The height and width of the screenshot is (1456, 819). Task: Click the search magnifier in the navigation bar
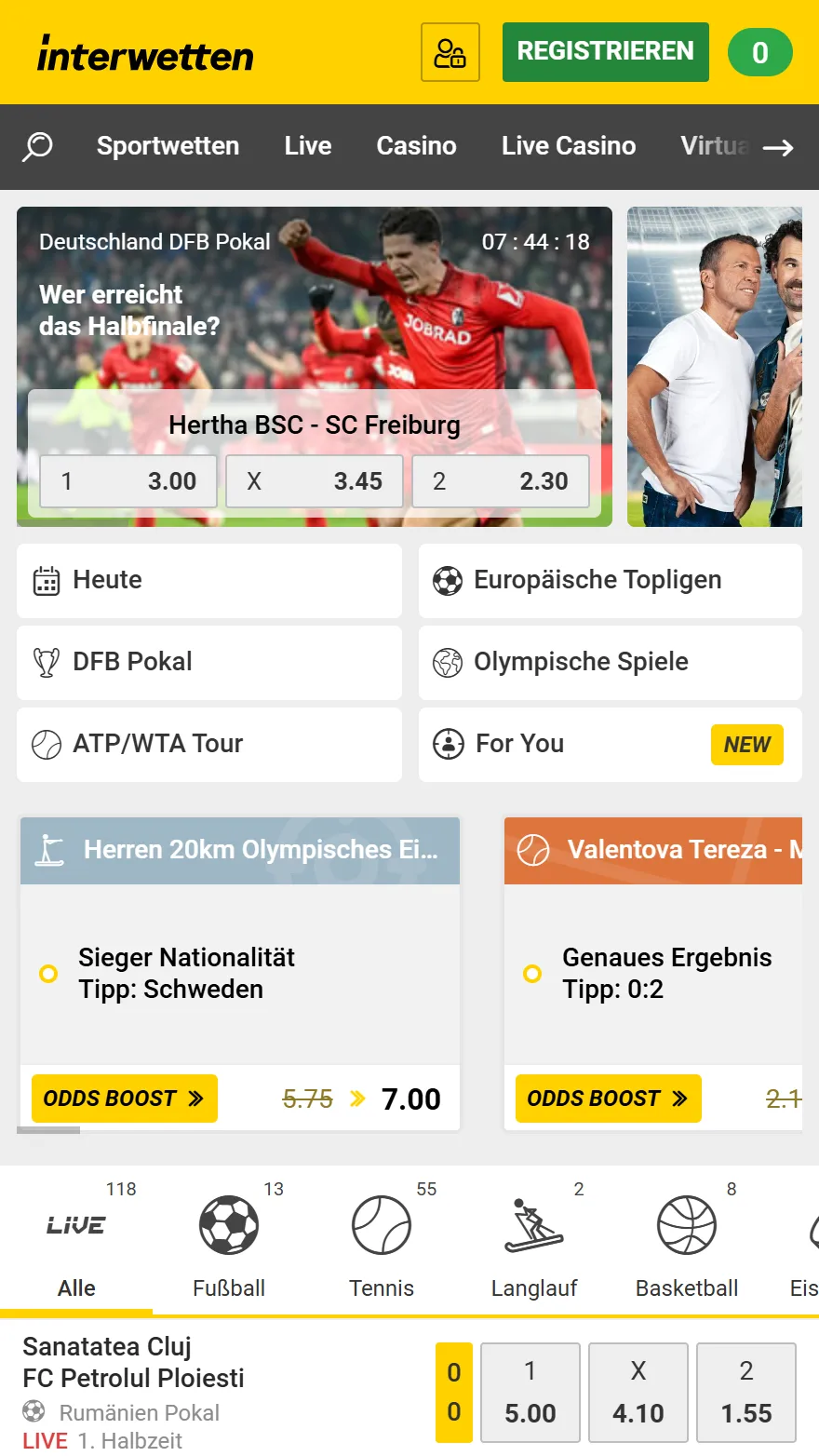point(37,146)
